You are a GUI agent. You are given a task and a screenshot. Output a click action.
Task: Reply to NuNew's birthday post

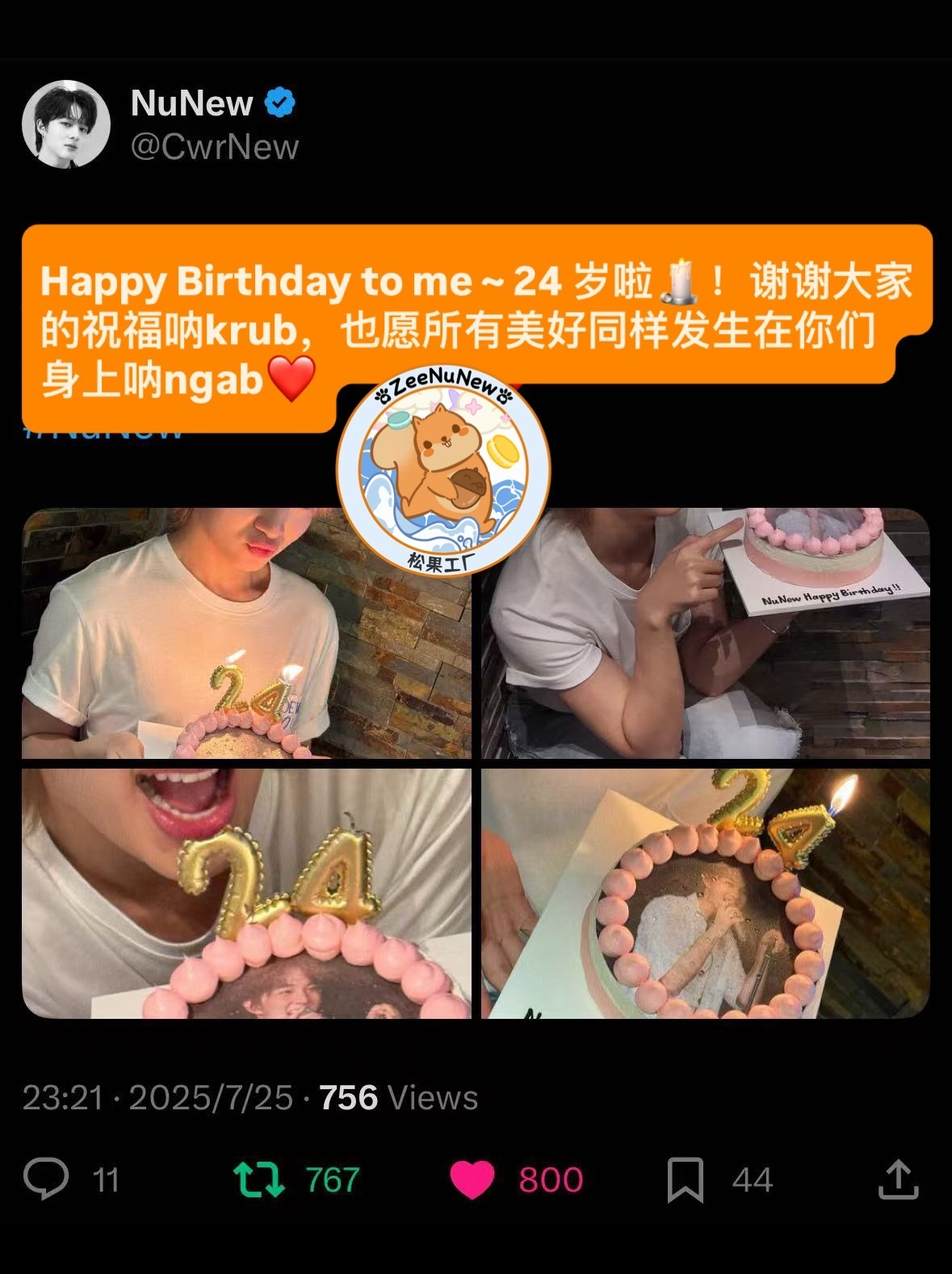tap(47, 1179)
